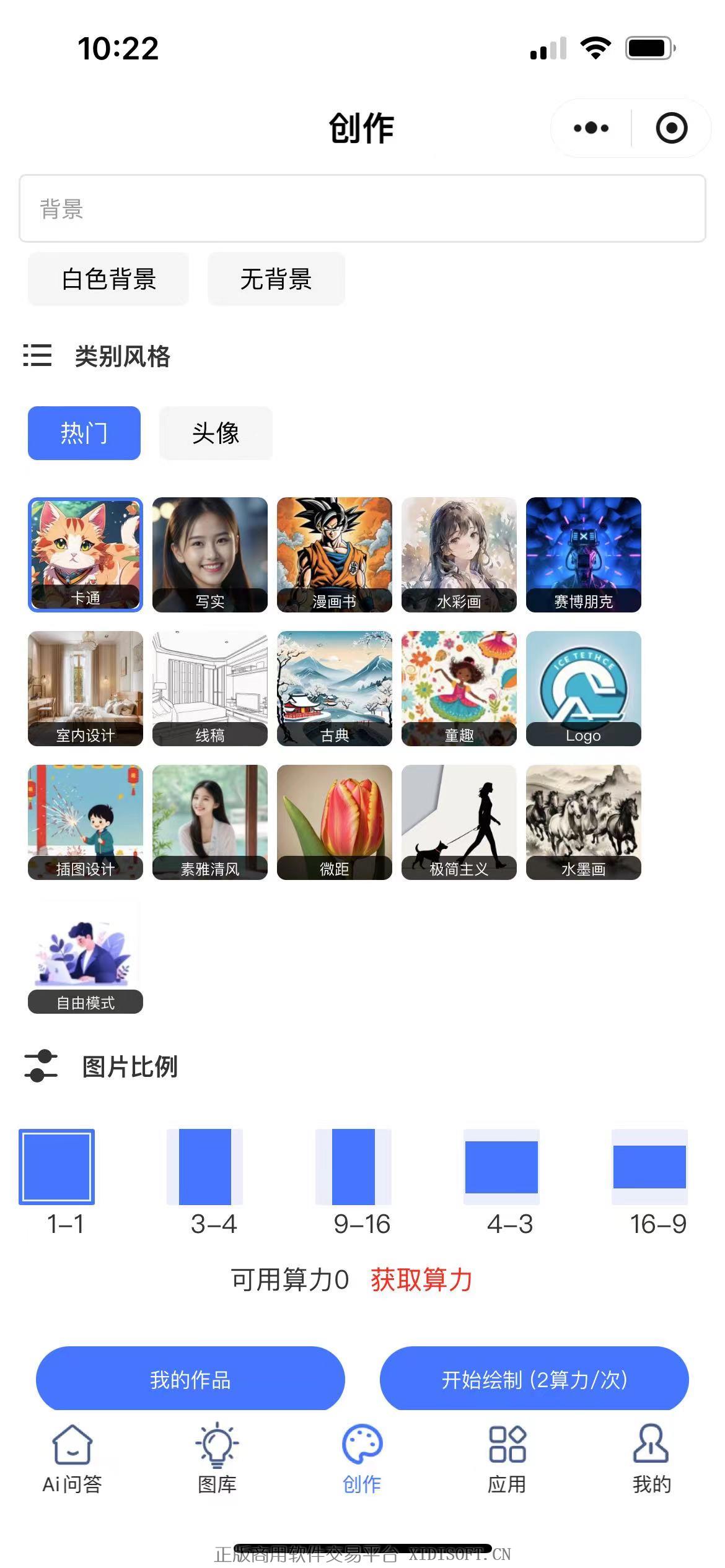Close the mini program with the circle icon
The height and width of the screenshot is (1568, 725).
671,128
